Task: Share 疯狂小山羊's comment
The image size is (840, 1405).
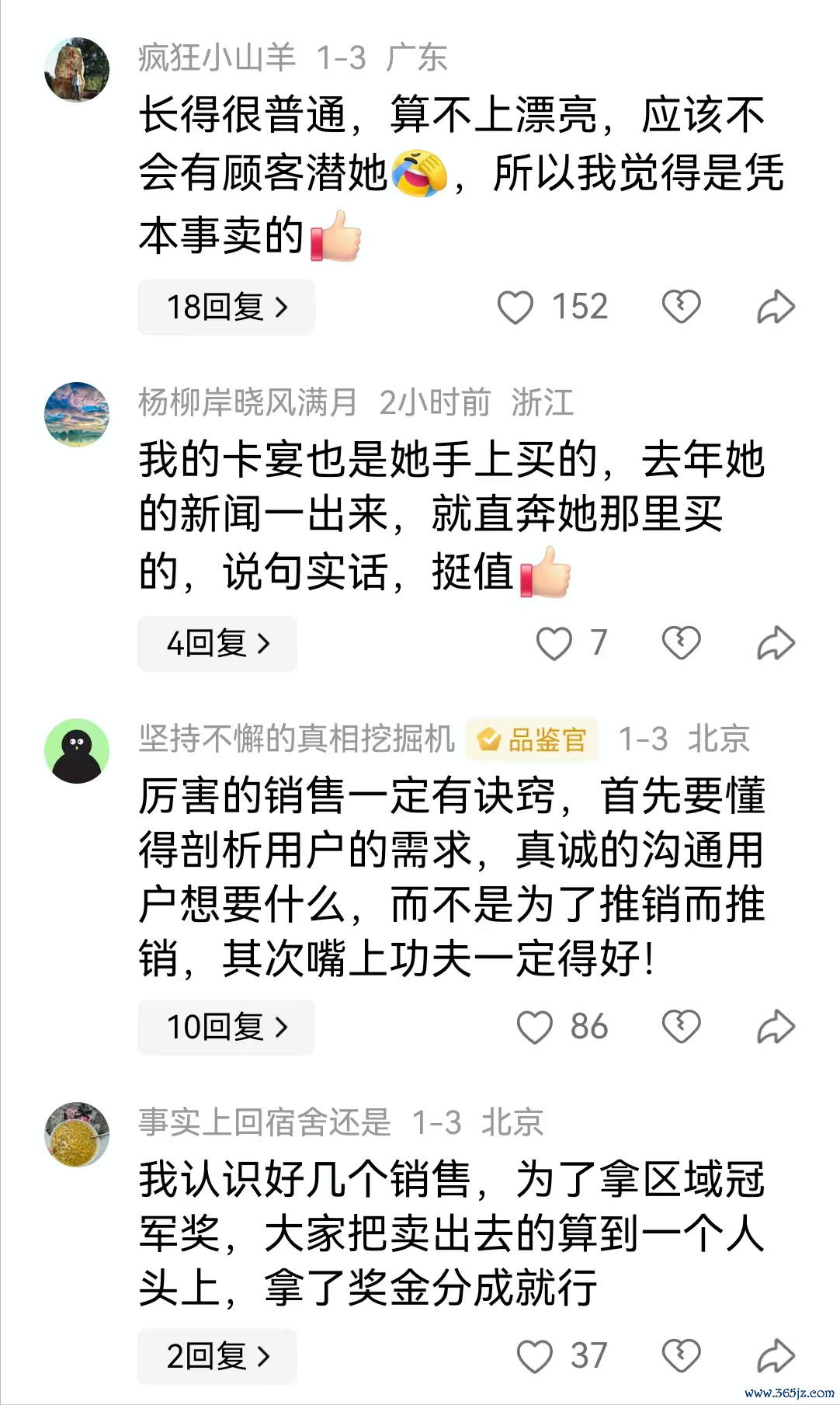Action: click(776, 307)
